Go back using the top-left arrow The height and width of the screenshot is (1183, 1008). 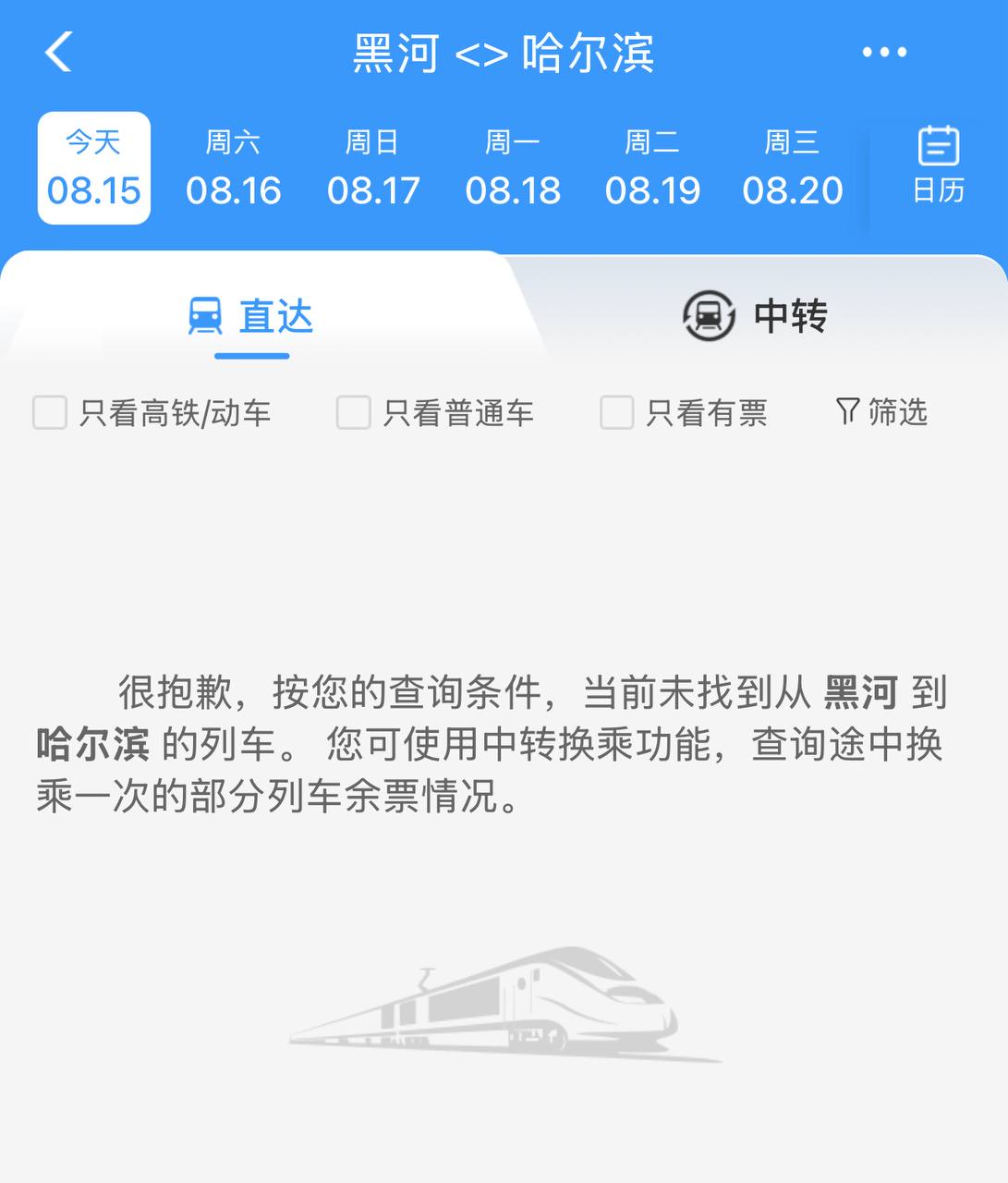point(59,52)
